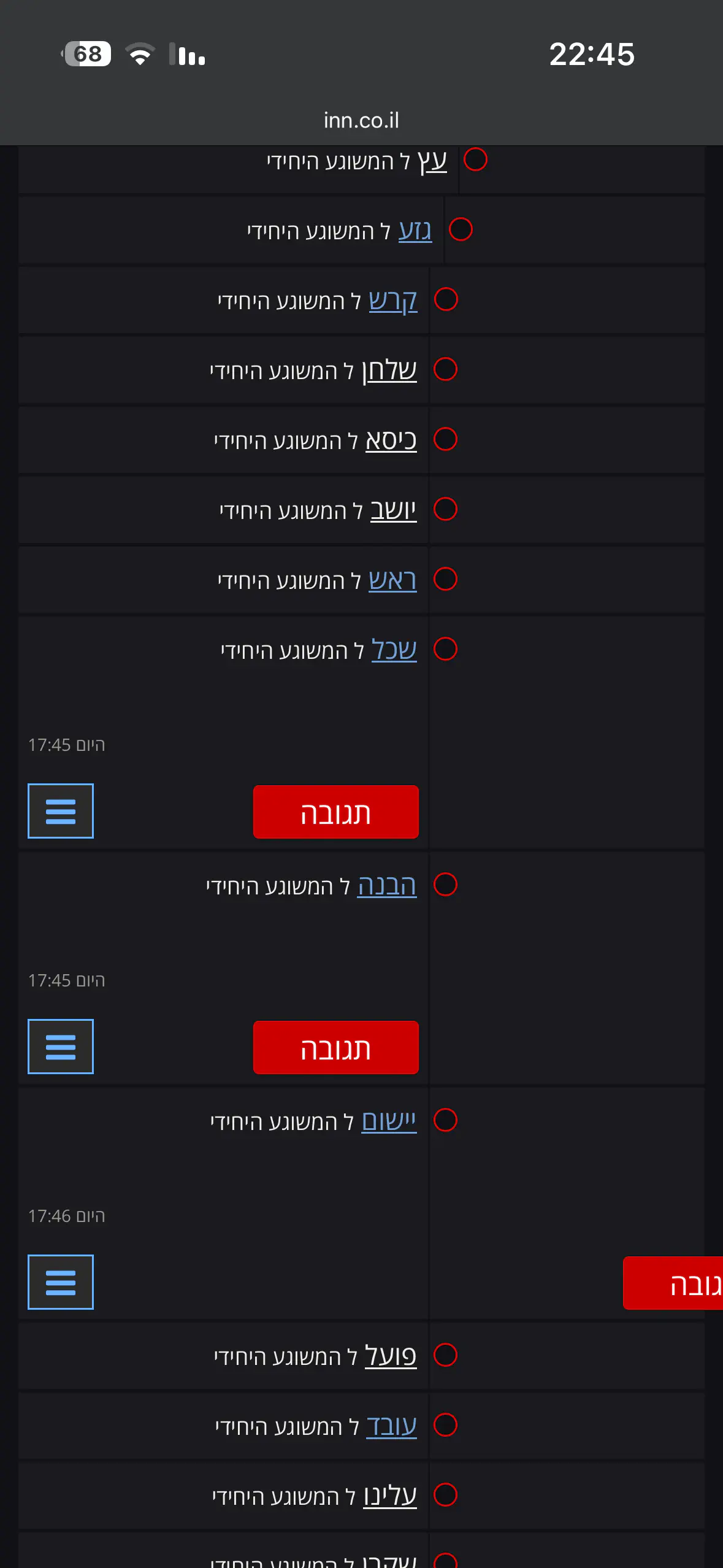Viewport: 723px width, 1568px height.
Task: Tap תגובה button under the הבנה comment
Action: (x=335, y=1047)
